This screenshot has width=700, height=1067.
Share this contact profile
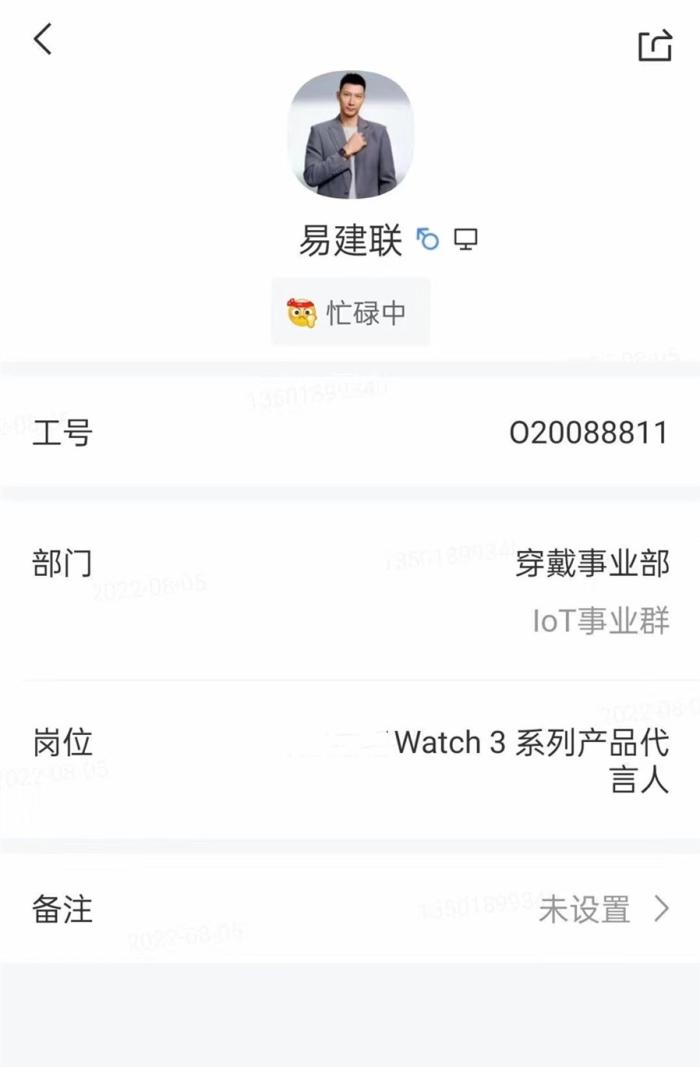pyautogui.click(x=655, y=44)
